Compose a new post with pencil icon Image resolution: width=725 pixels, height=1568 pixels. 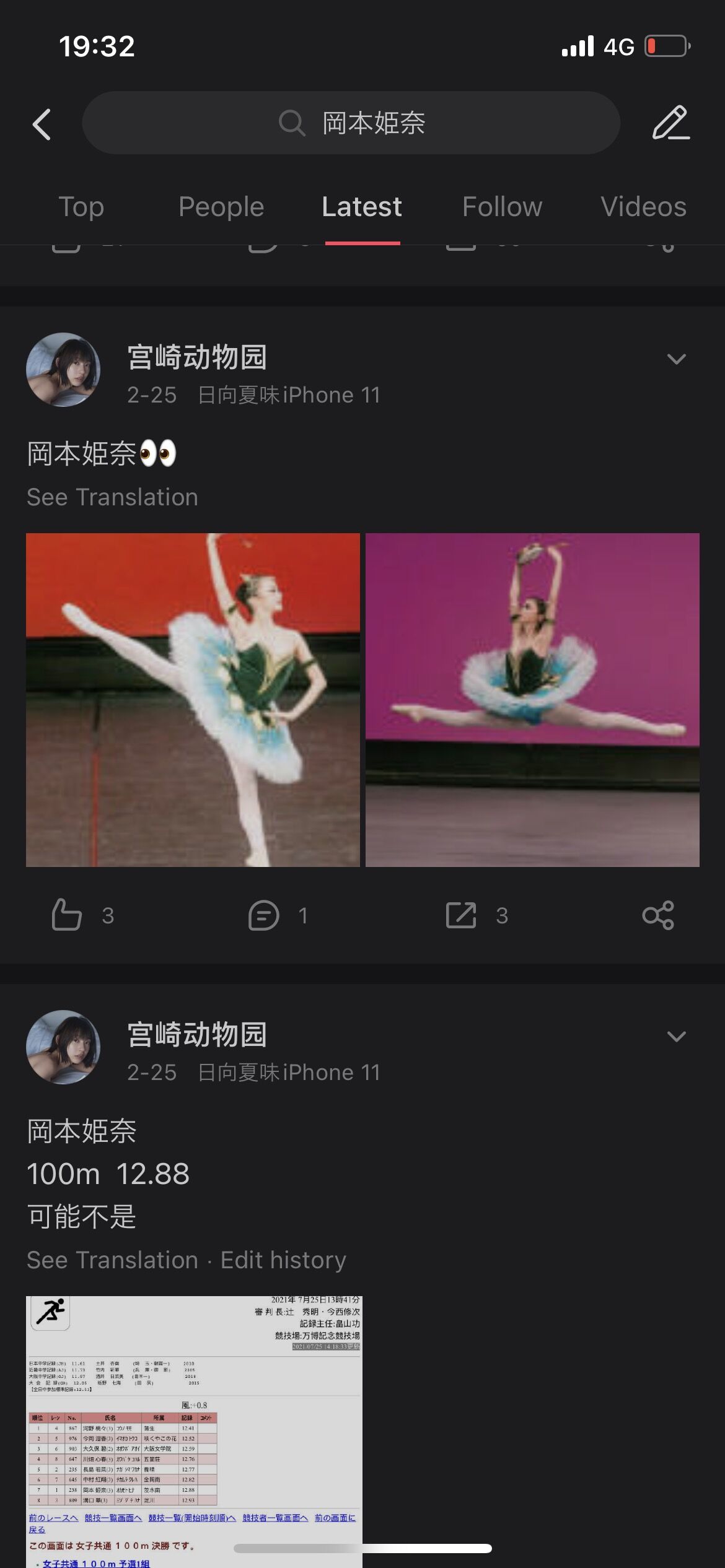(670, 123)
